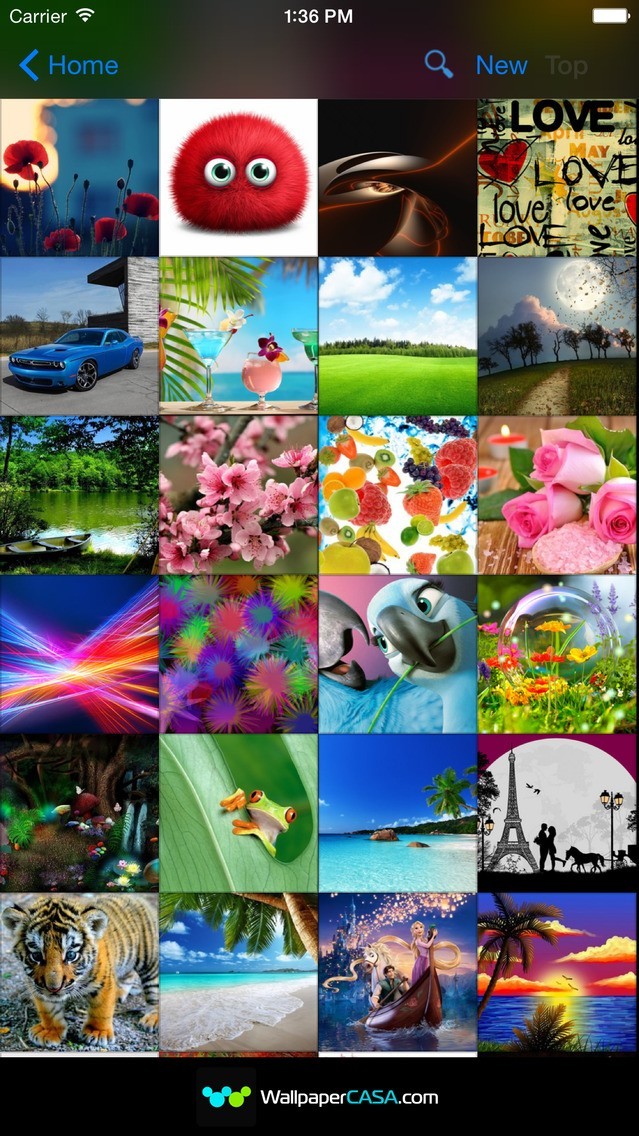Switch to the Top tab
Screen dimensions: 639x1136
pyautogui.click(x=566, y=66)
